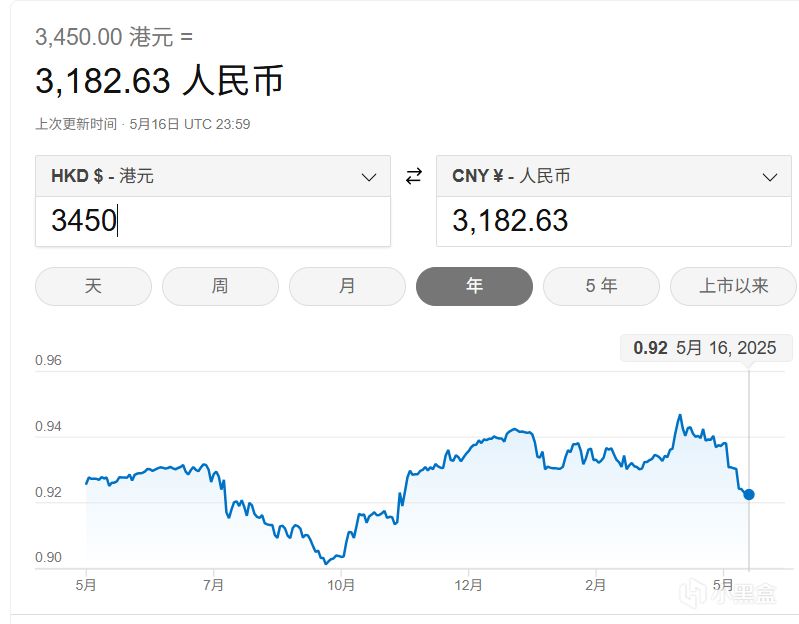Swap the two currencies with the arrows icon
Viewport: 799px width, 624px height.
(413, 177)
